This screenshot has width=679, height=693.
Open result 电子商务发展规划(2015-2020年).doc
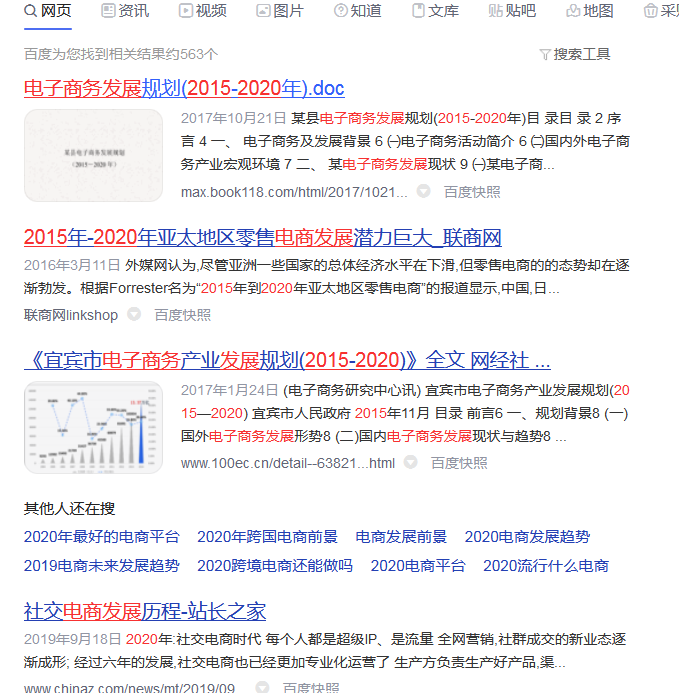click(x=184, y=87)
